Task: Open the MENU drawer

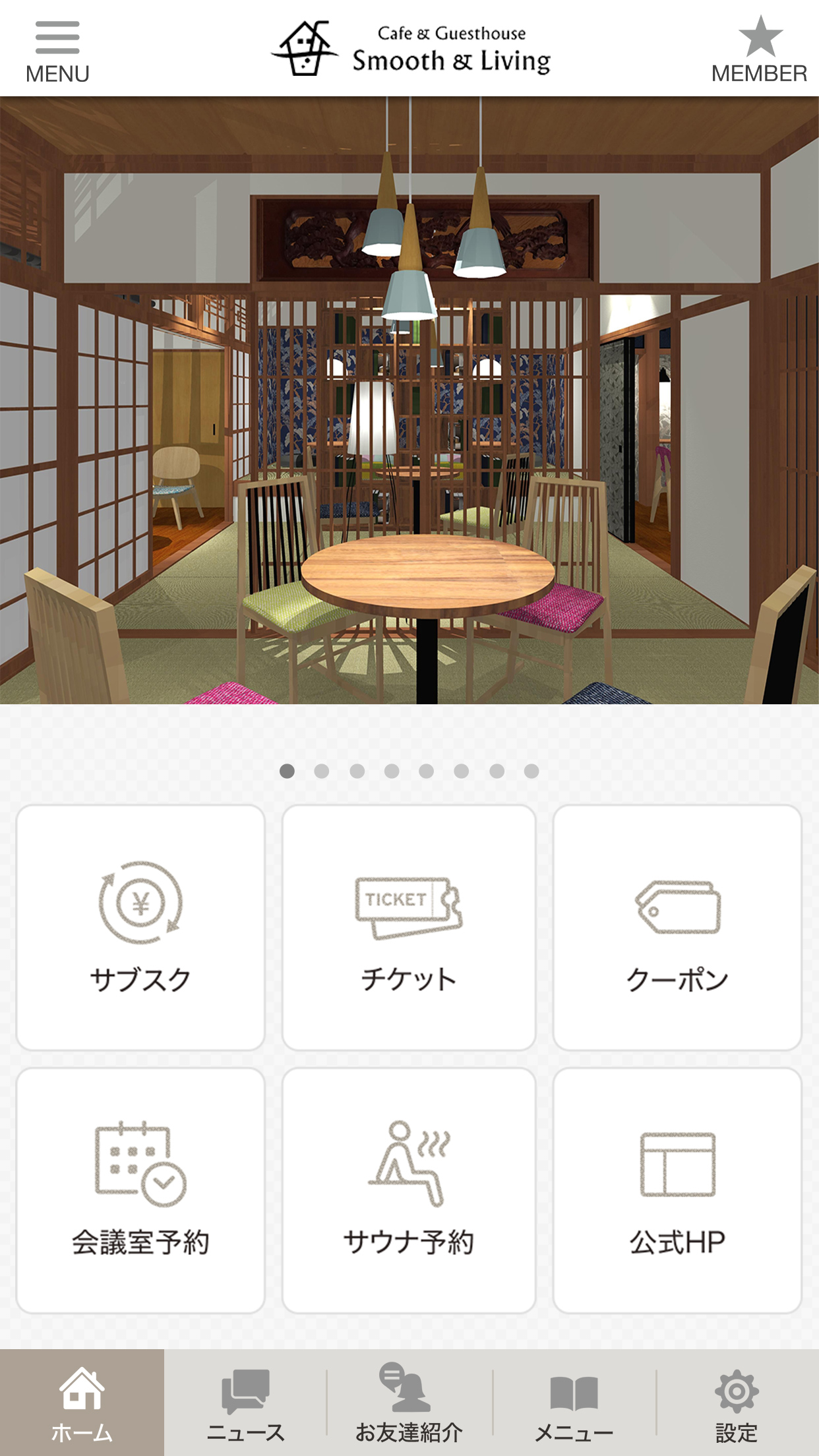Action: tap(57, 51)
